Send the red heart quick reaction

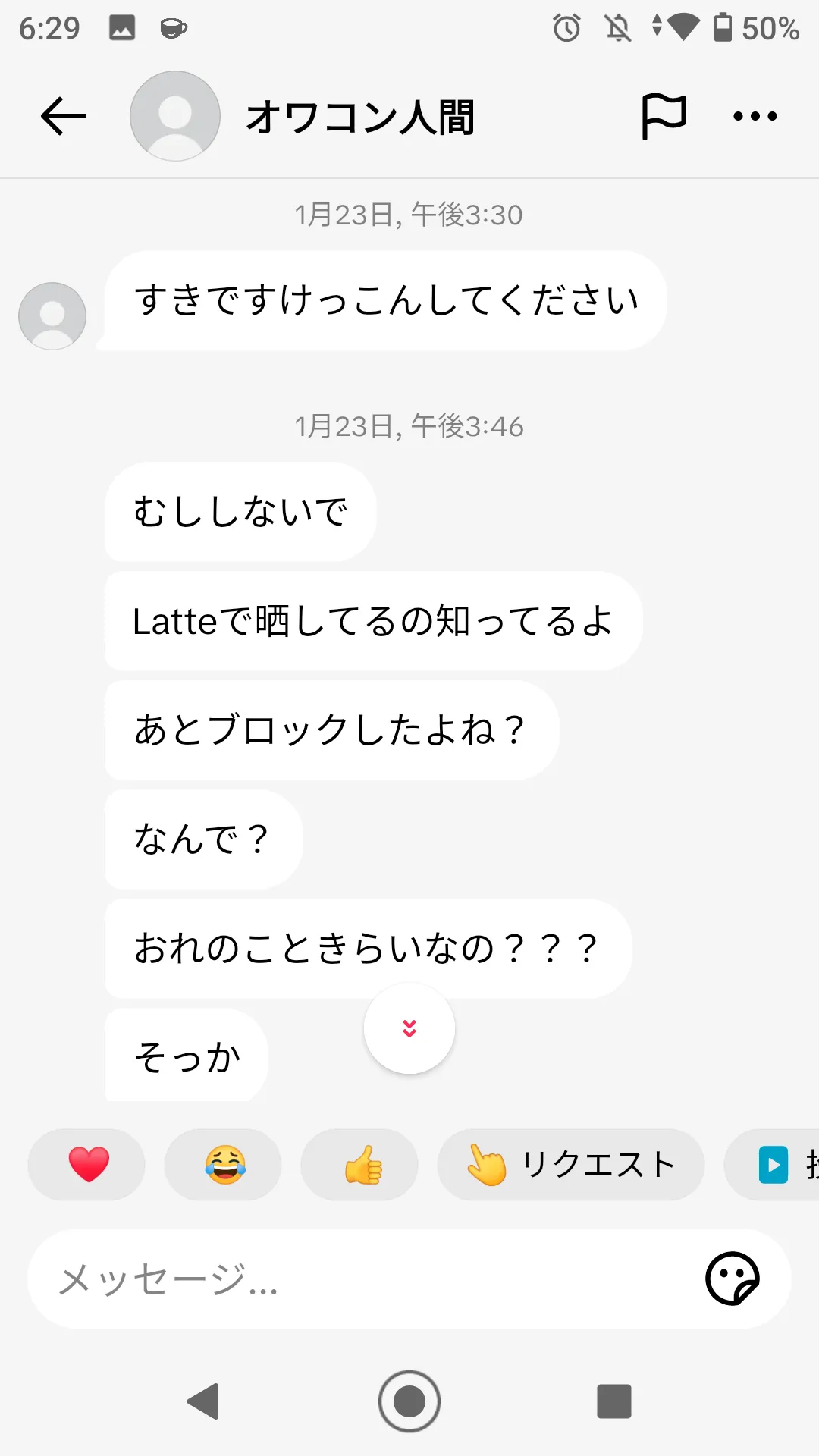[87, 1165]
